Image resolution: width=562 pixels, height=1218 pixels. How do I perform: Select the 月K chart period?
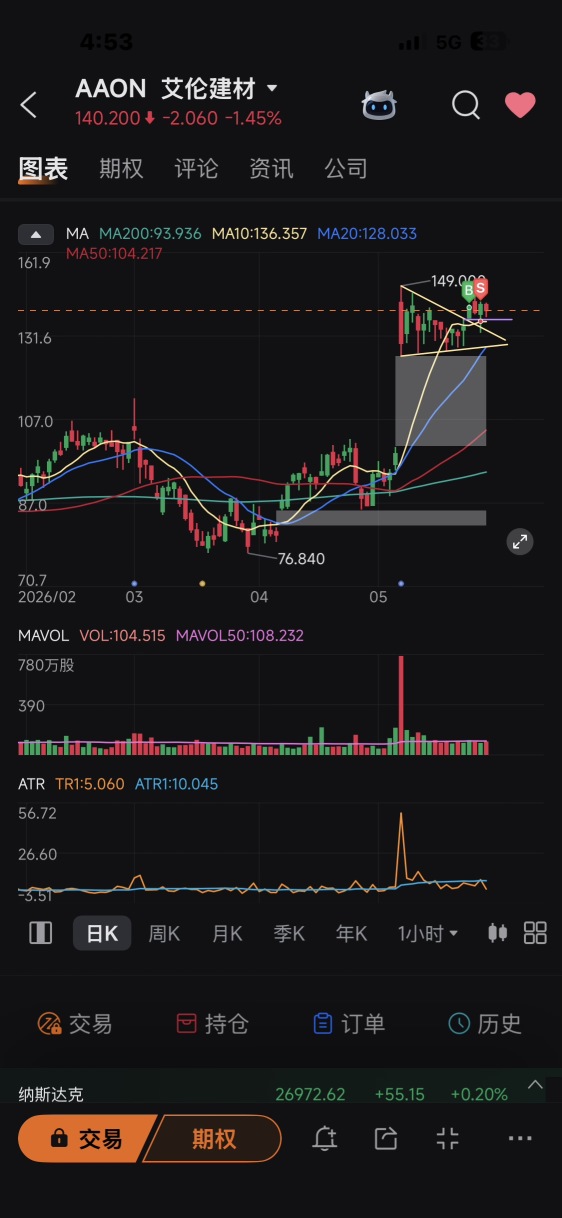[x=227, y=934]
